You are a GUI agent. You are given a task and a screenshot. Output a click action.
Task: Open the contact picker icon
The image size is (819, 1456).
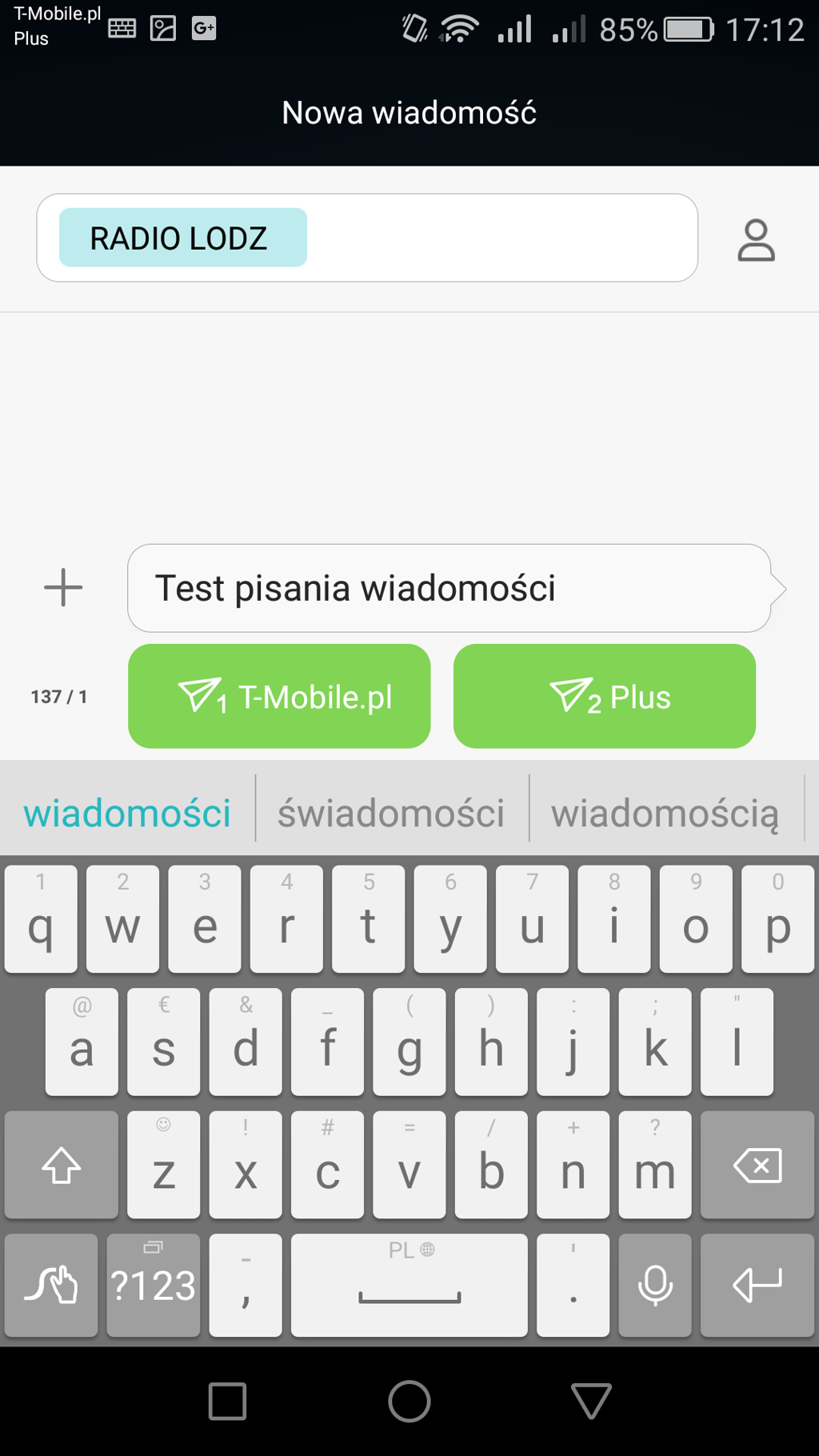(x=756, y=240)
